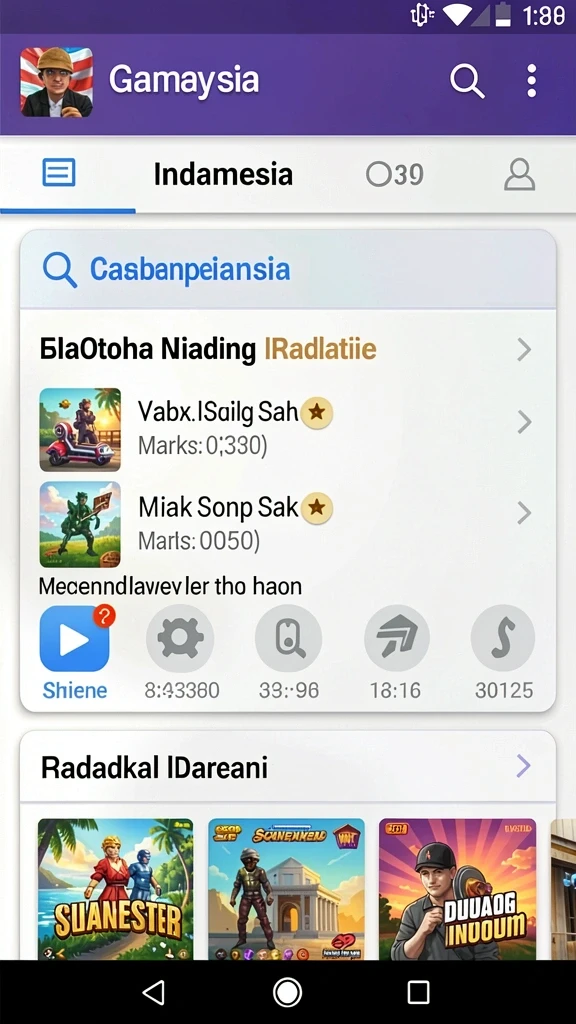Open the Duuaog Inooum game card
The width and height of the screenshot is (576, 1024).
[x=458, y=889]
